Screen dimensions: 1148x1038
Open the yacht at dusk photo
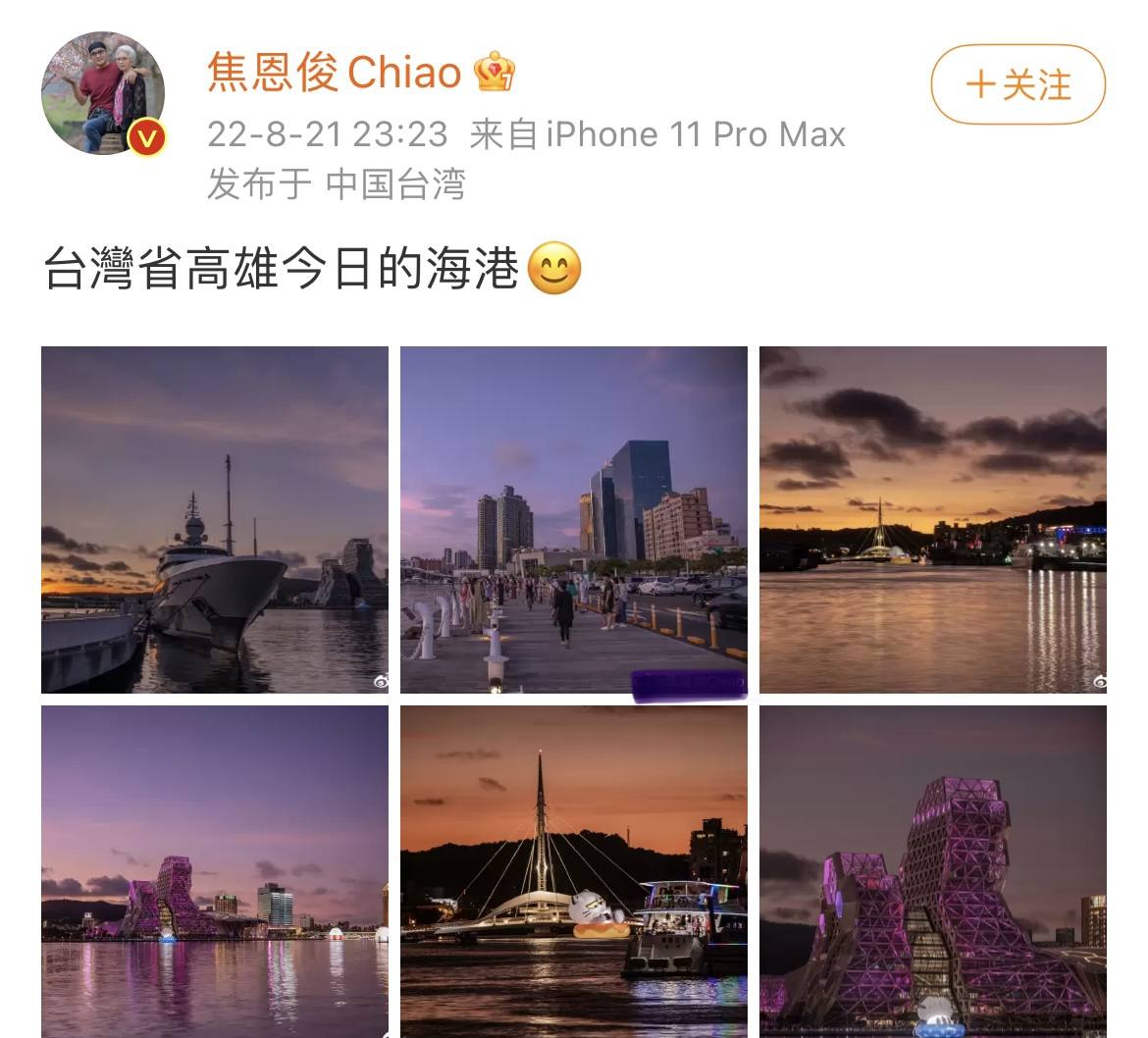215,519
